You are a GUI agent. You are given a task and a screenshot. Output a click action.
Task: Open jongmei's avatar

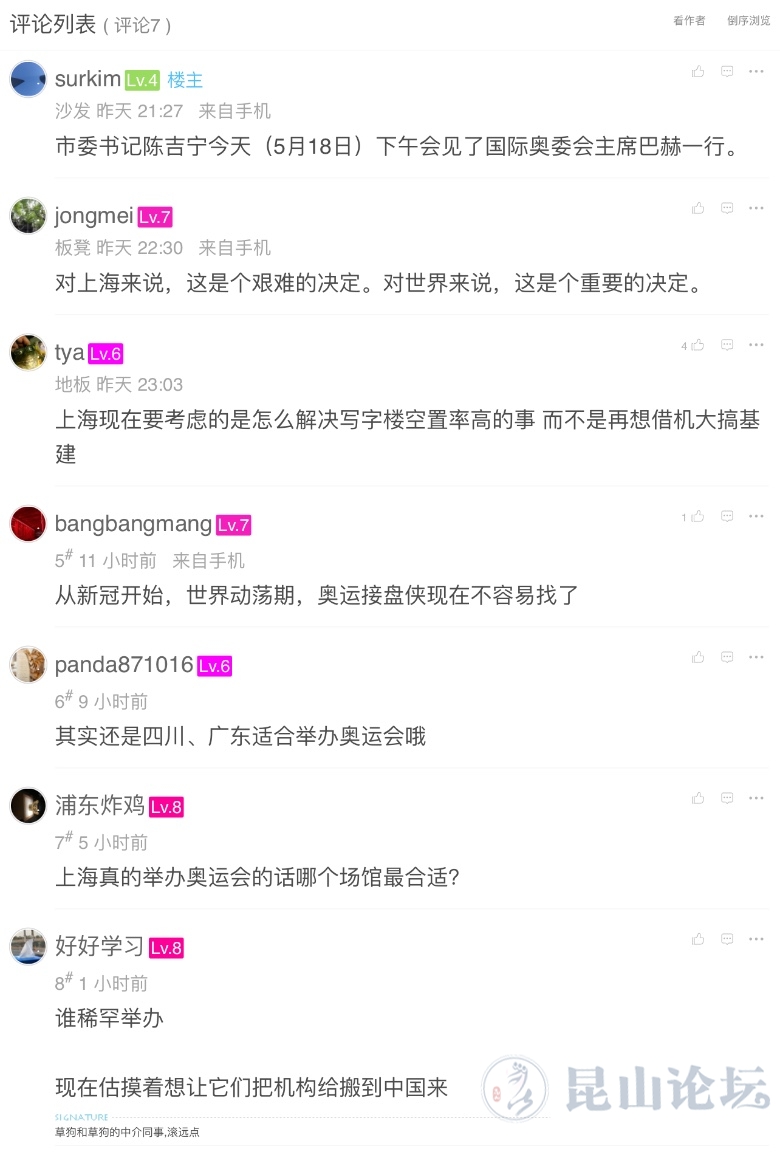pos(28,215)
